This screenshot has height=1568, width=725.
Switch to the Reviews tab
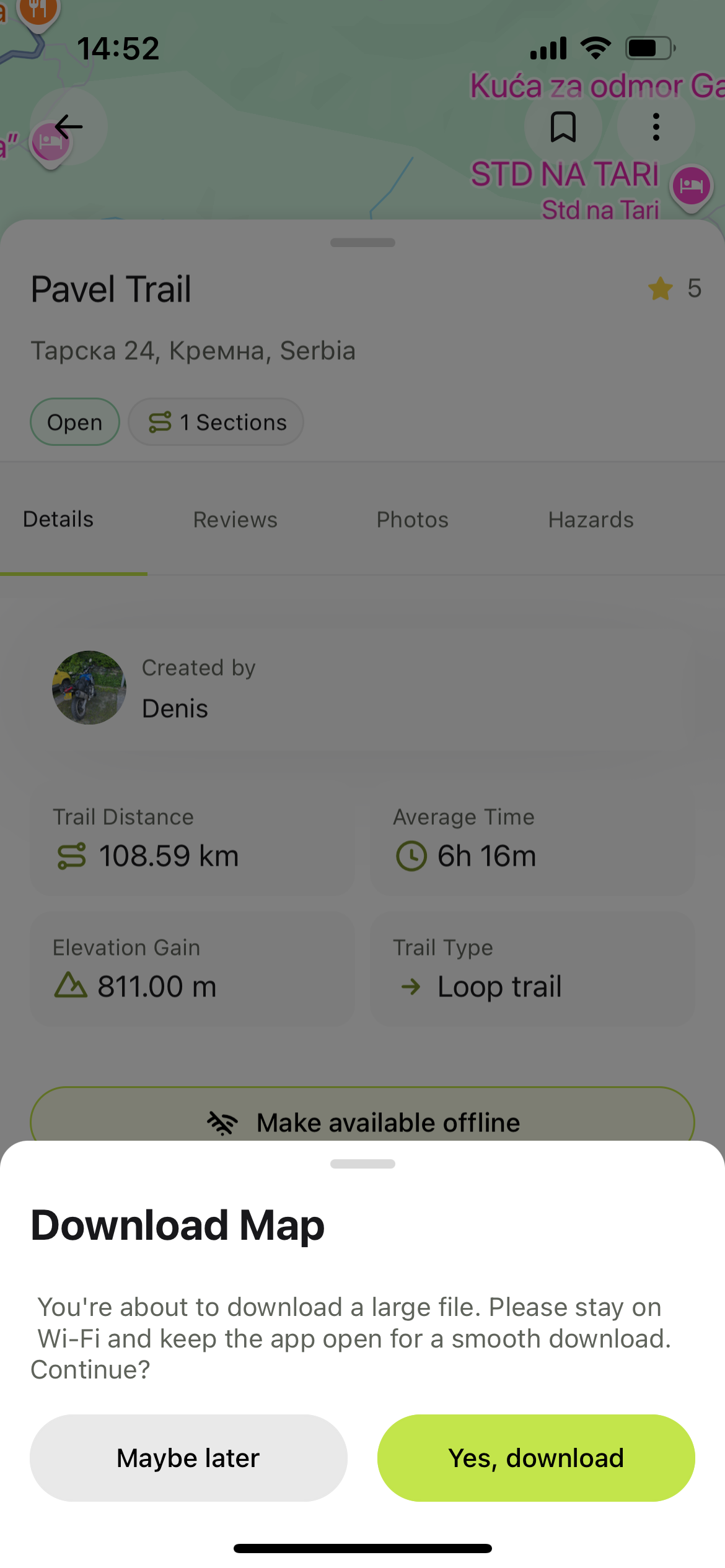point(235,520)
